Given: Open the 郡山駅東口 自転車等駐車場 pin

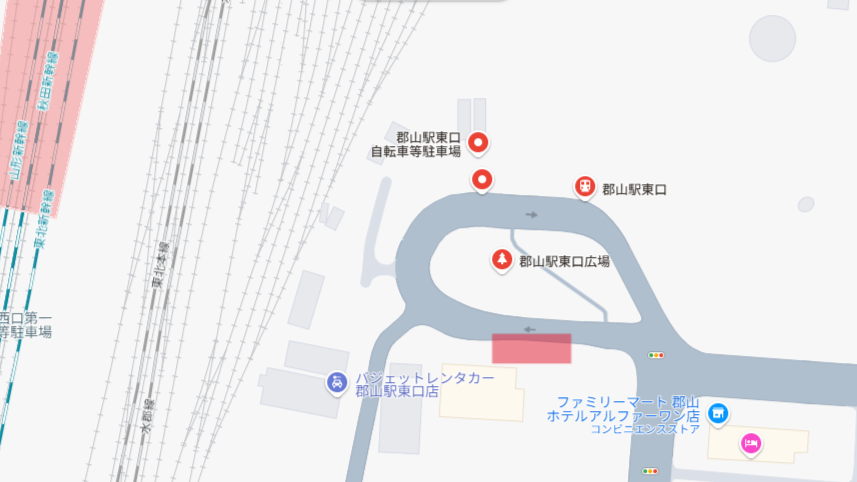Looking at the screenshot, I should [x=479, y=144].
